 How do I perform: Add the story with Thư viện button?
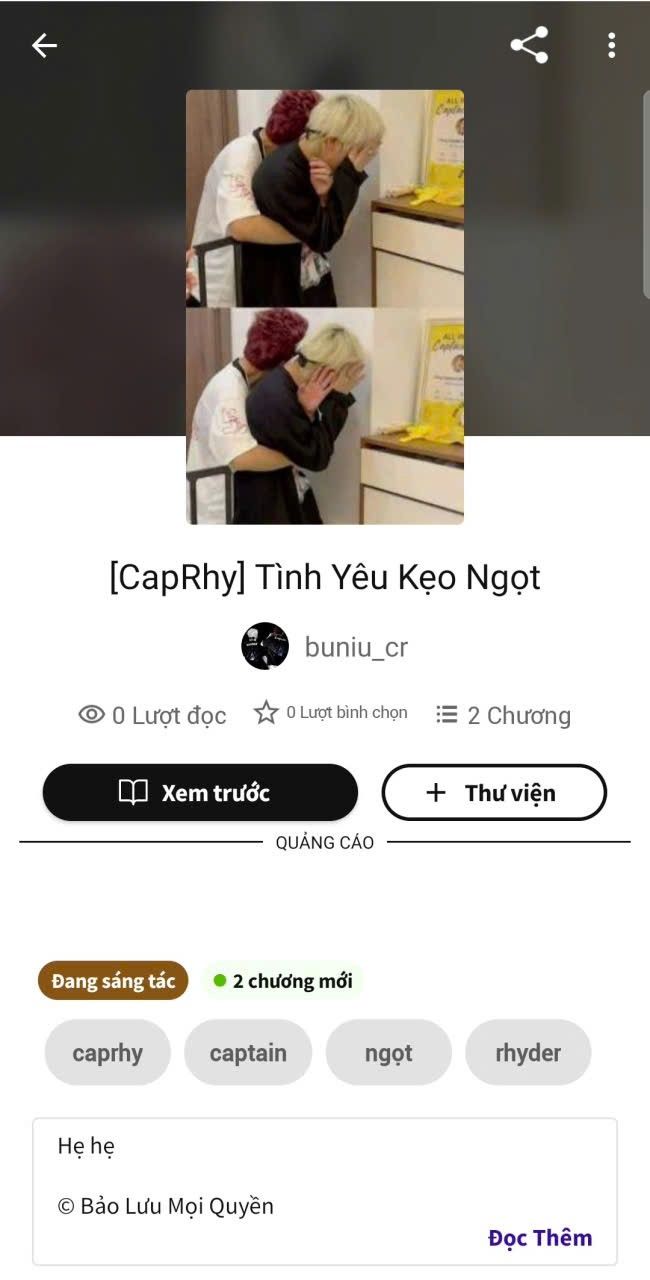(x=494, y=793)
